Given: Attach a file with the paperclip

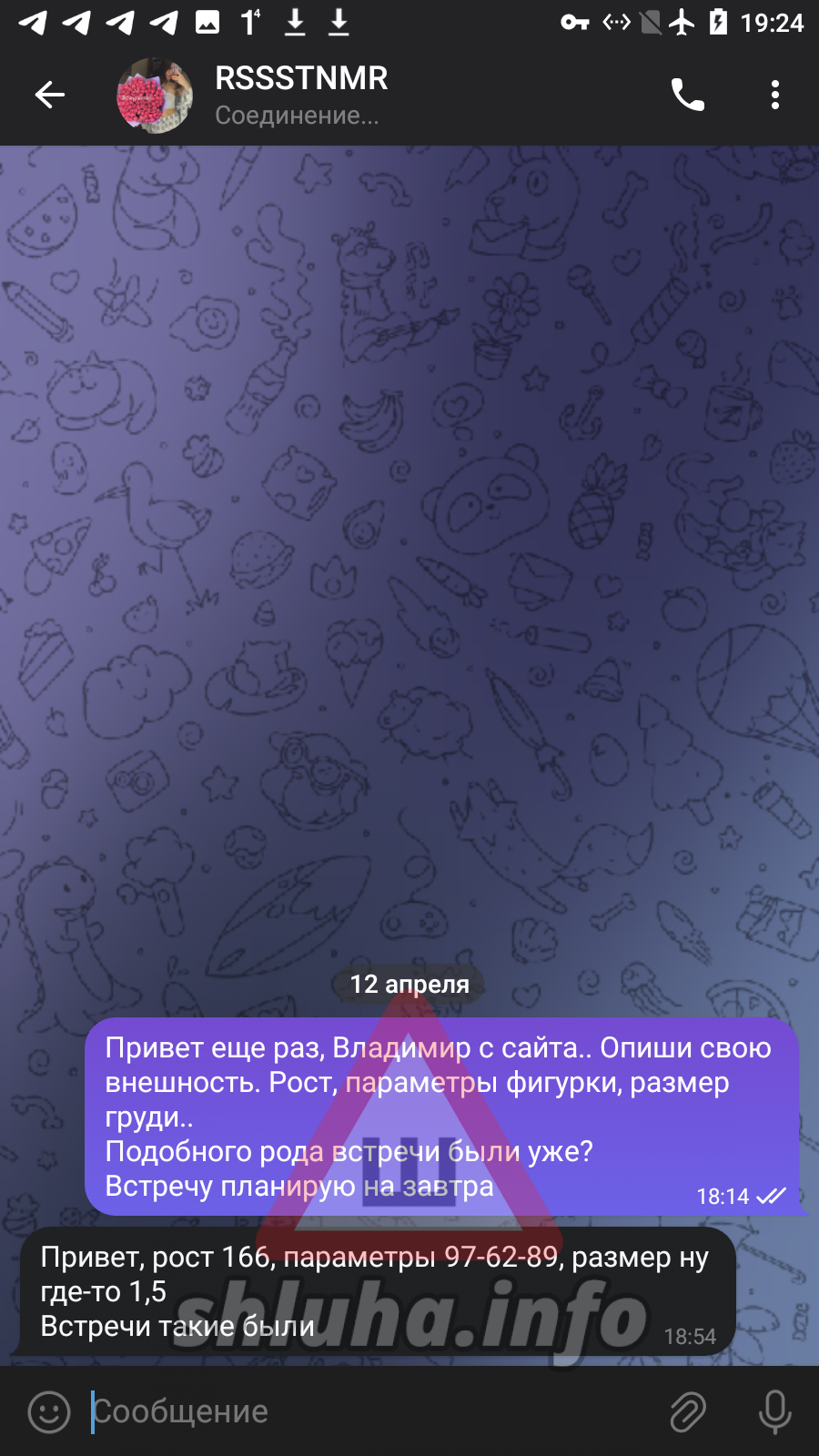Looking at the screenshot, I should [x=688, y=1412].
